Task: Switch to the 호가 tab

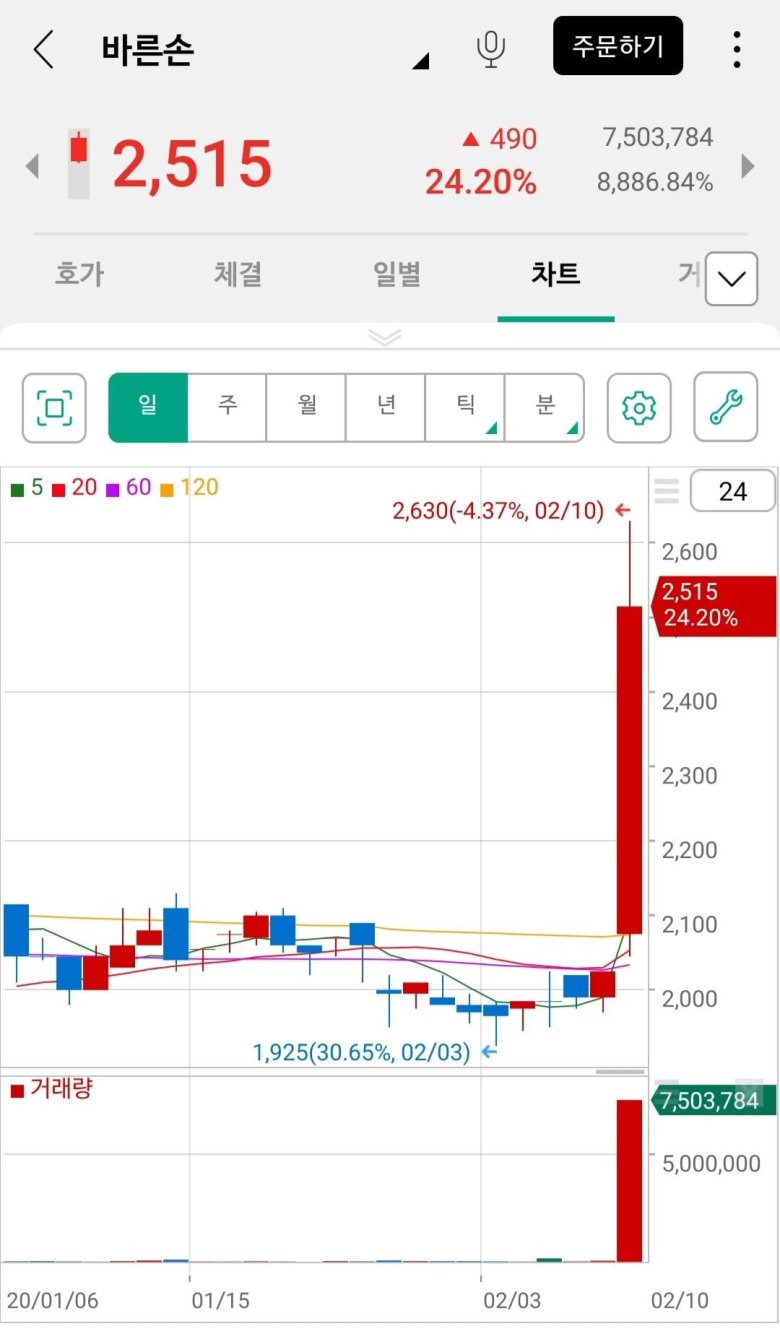Action: point(79,274)
